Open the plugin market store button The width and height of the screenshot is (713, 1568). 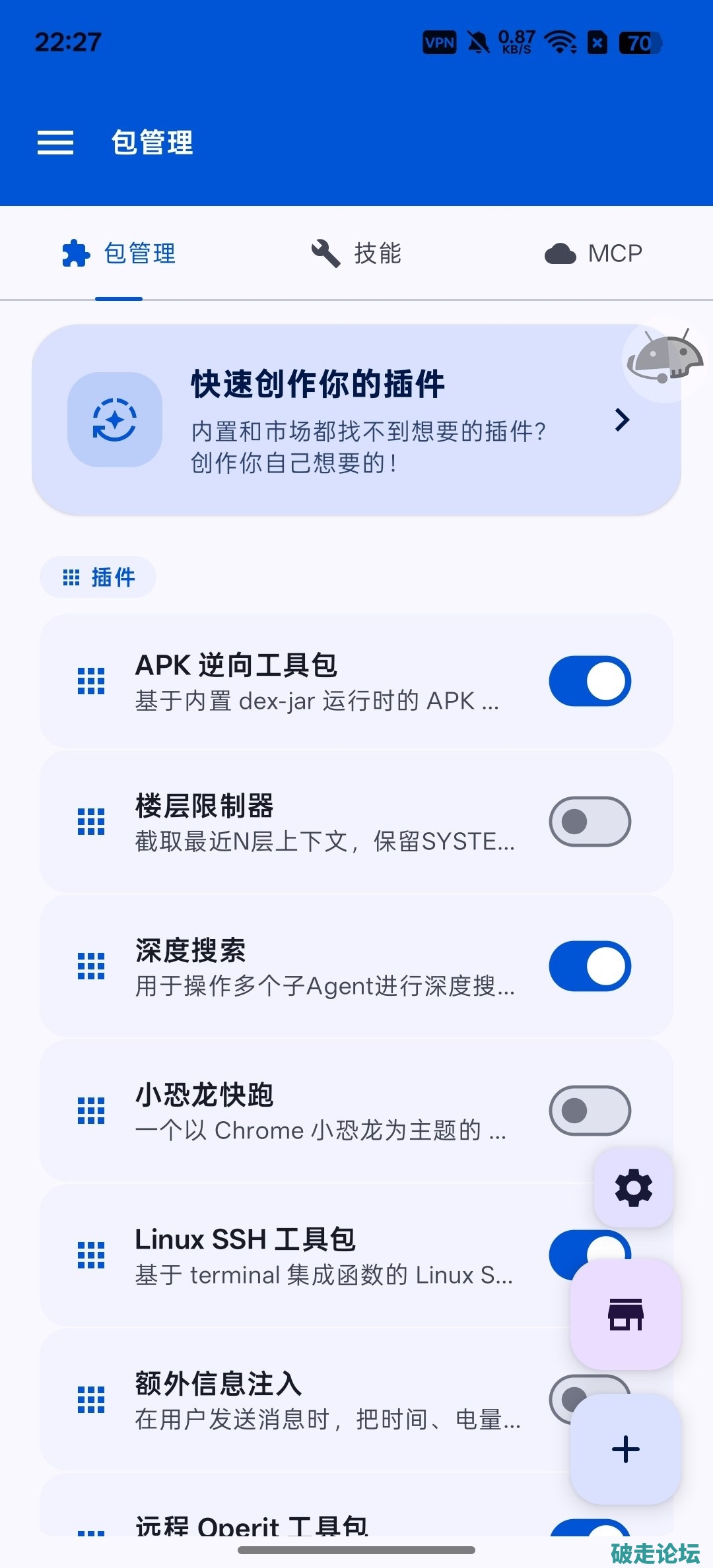coord(626,1315)
